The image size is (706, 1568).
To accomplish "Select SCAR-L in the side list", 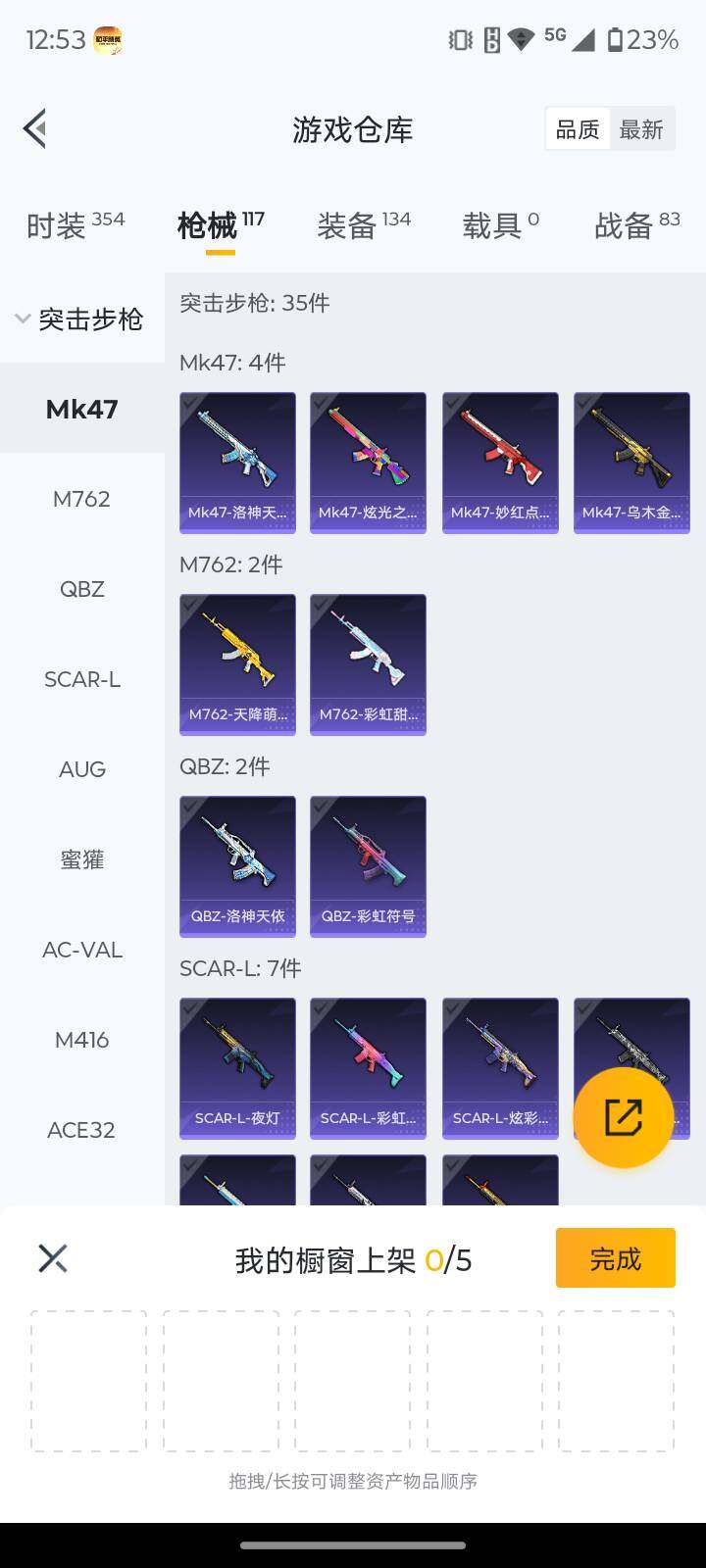I will click(x=81, y=679).
